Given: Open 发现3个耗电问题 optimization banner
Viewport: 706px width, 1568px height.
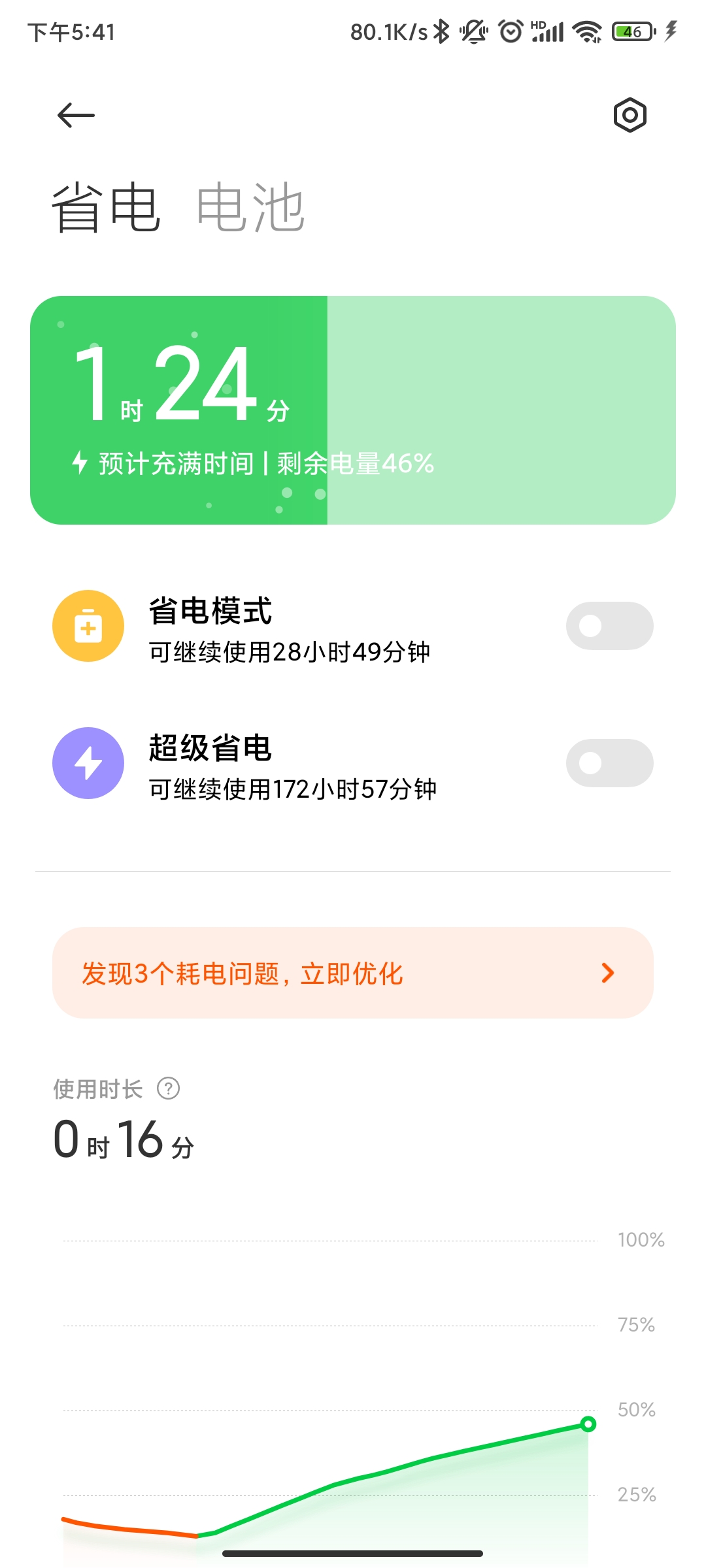Looking at the screenshot, I should (353, 973).
